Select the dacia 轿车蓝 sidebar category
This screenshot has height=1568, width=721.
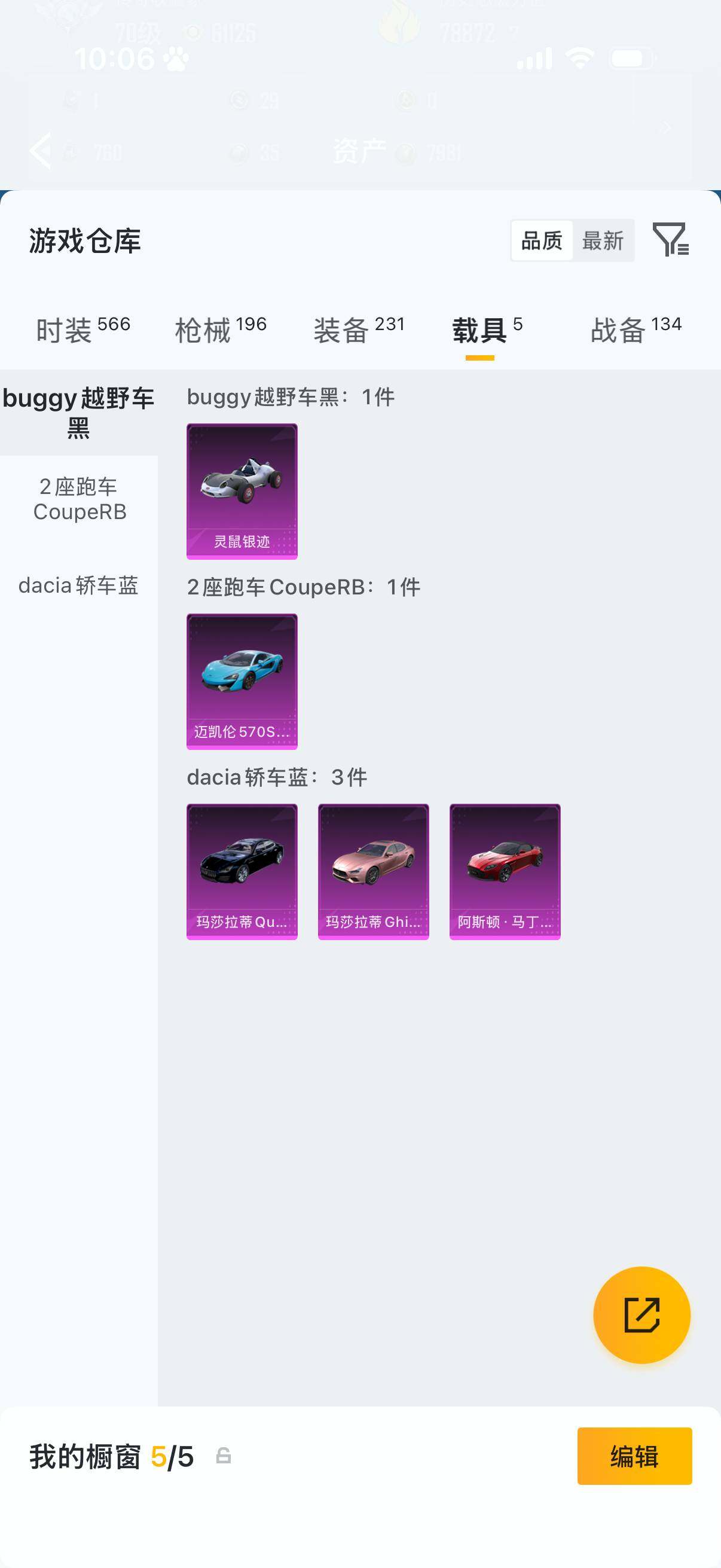[x=78, y=586]
